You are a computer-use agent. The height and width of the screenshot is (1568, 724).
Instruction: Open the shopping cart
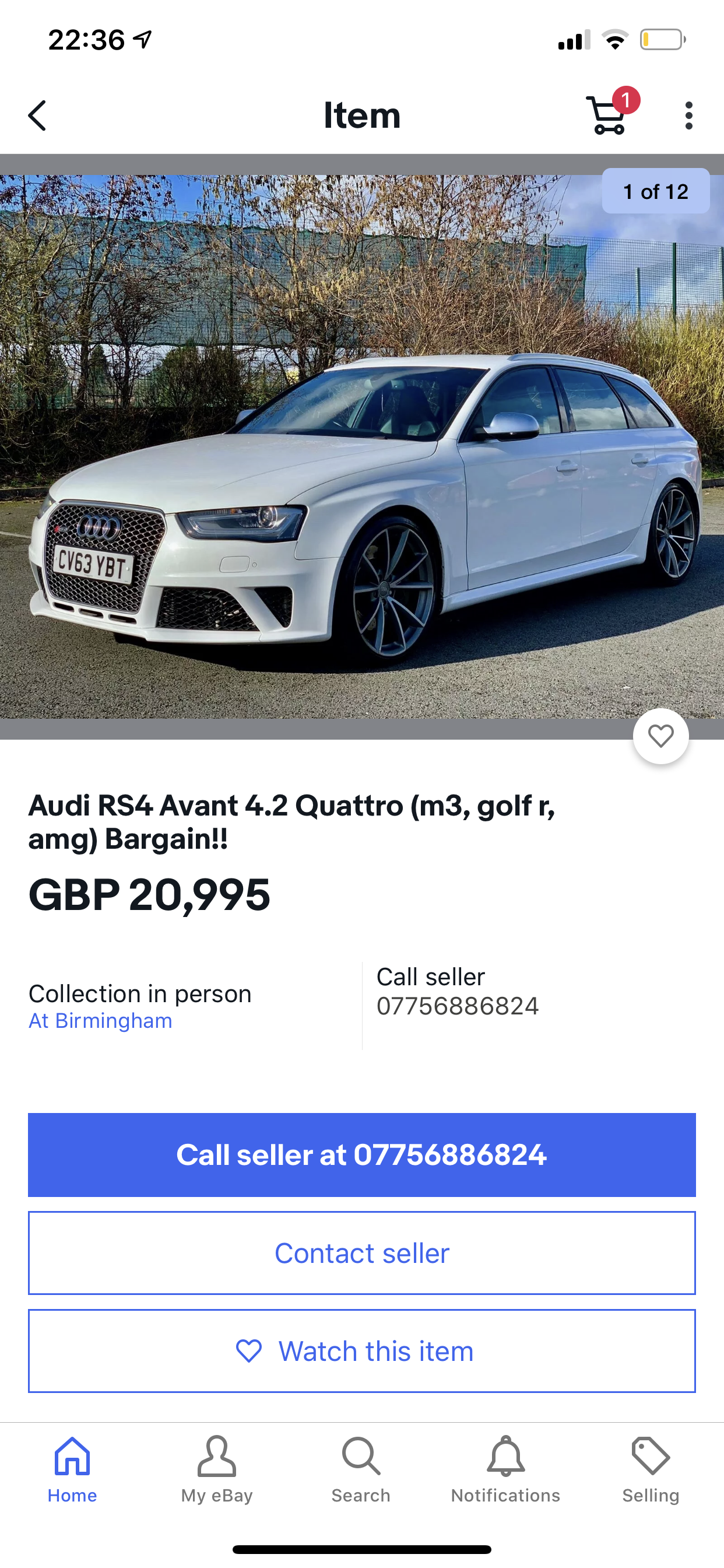click(609, 114)
